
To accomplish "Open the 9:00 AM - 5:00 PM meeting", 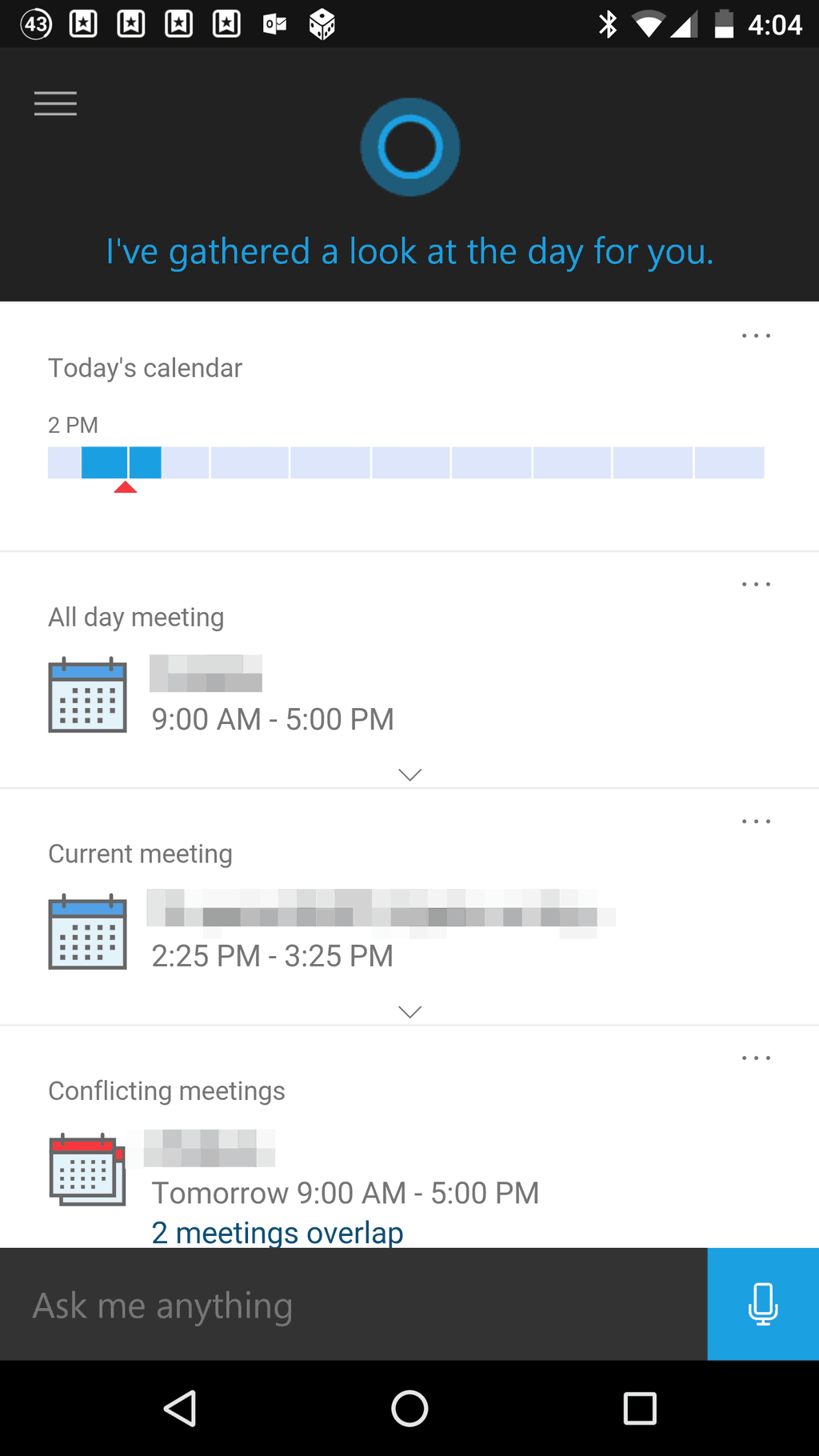I will coord(272,719).
